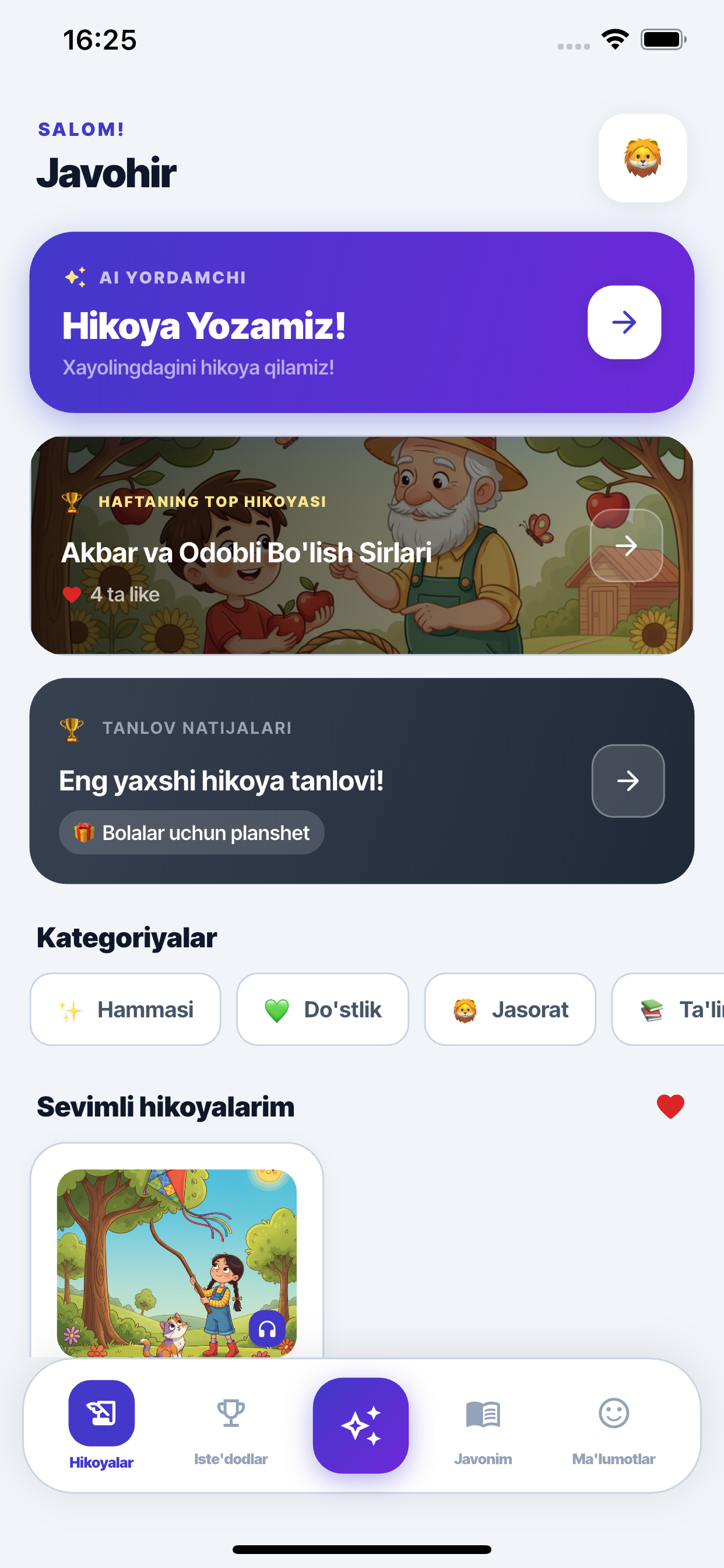Play audio via headphones icon on story thumbnail

point(268,1329)
